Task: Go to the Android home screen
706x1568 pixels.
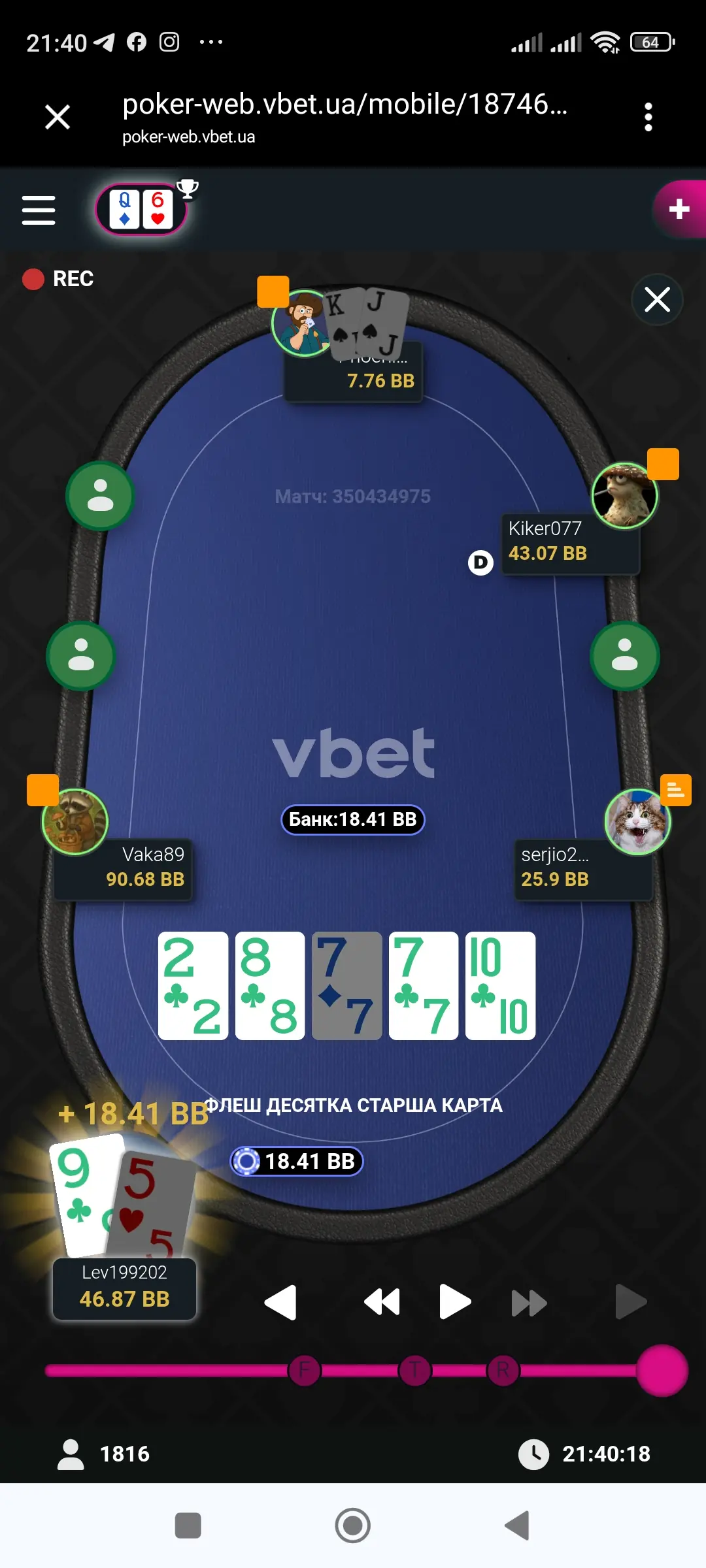Action: point(353,1526)
